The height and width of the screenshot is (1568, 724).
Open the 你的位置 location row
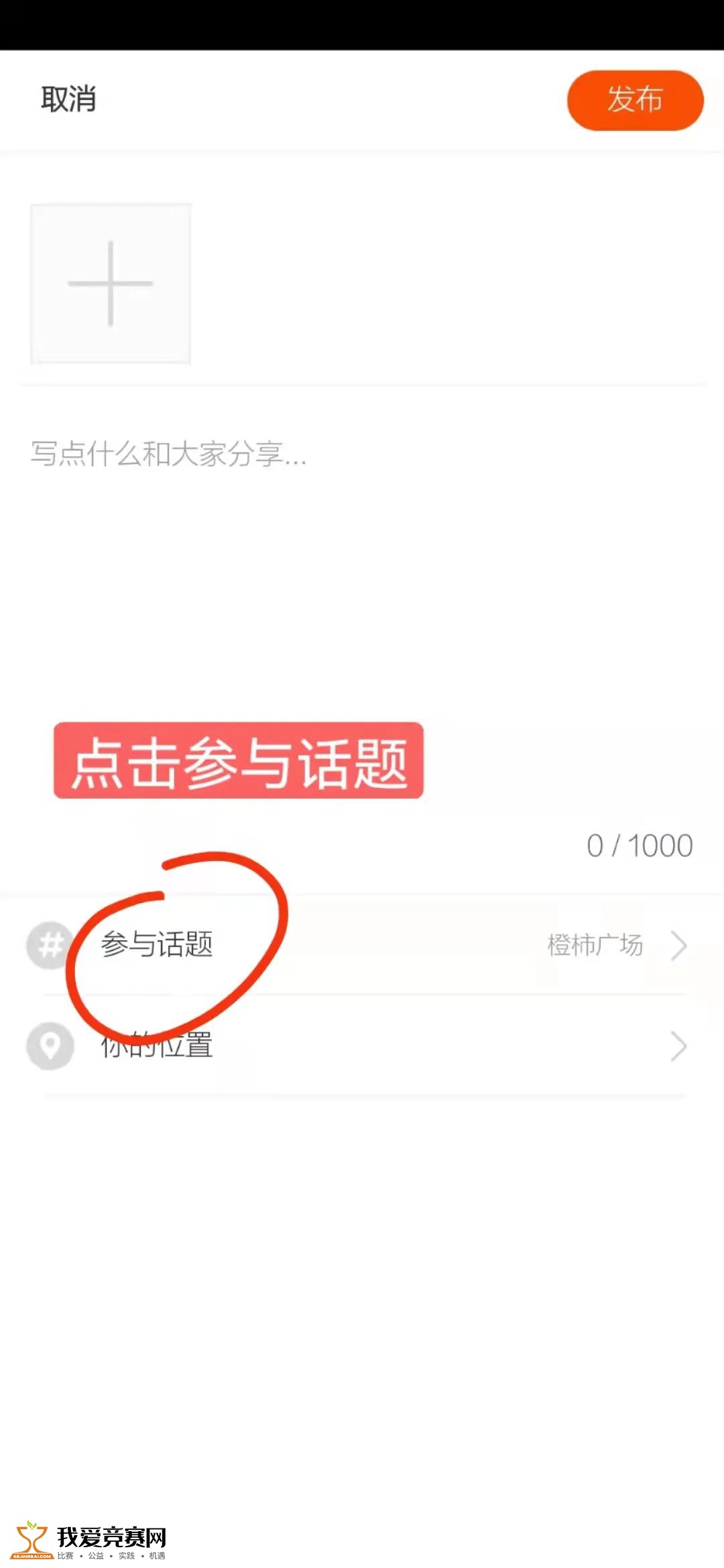pyautogui.click(x=362, y=1046)
